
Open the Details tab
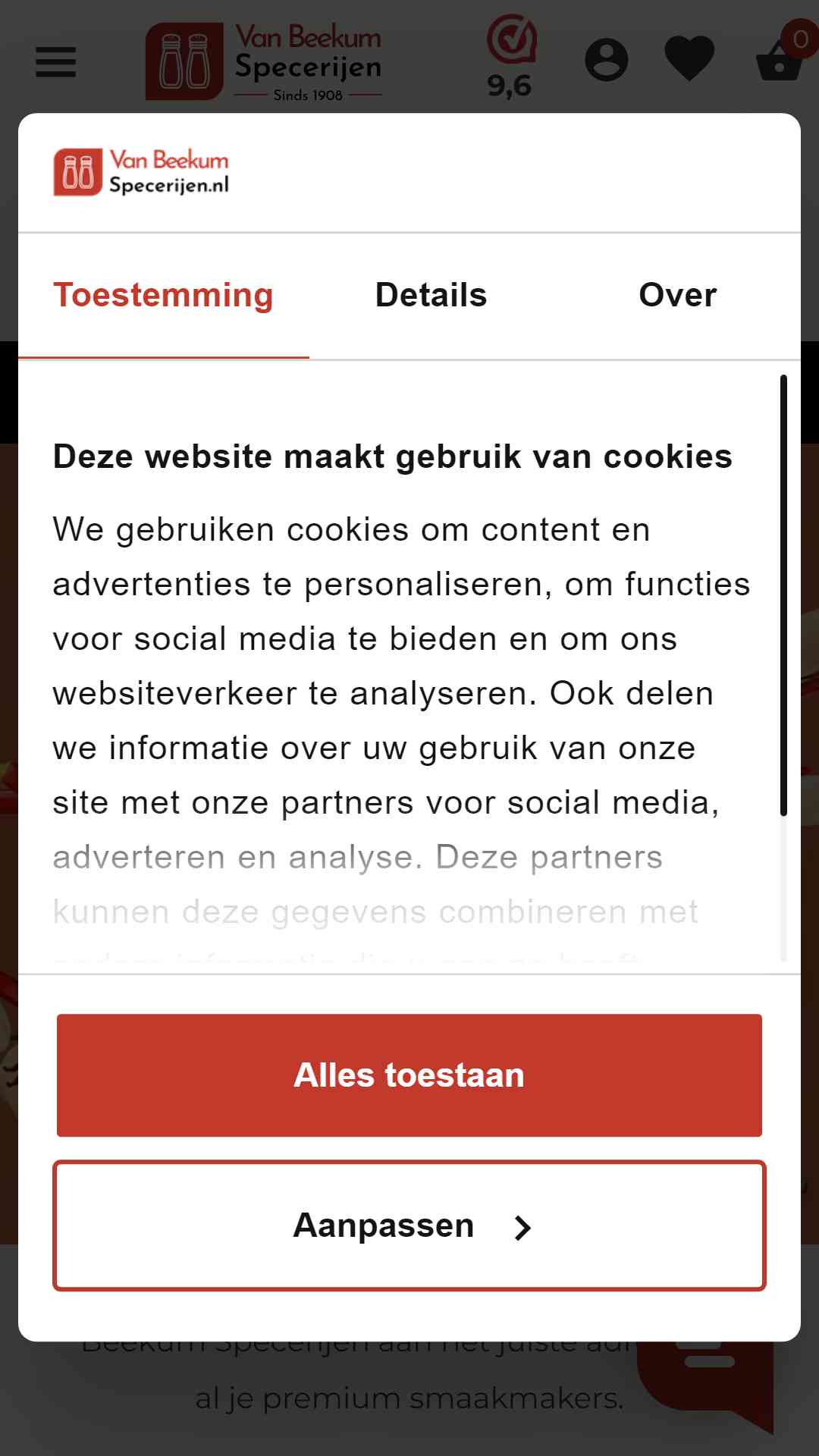(431, 296)
